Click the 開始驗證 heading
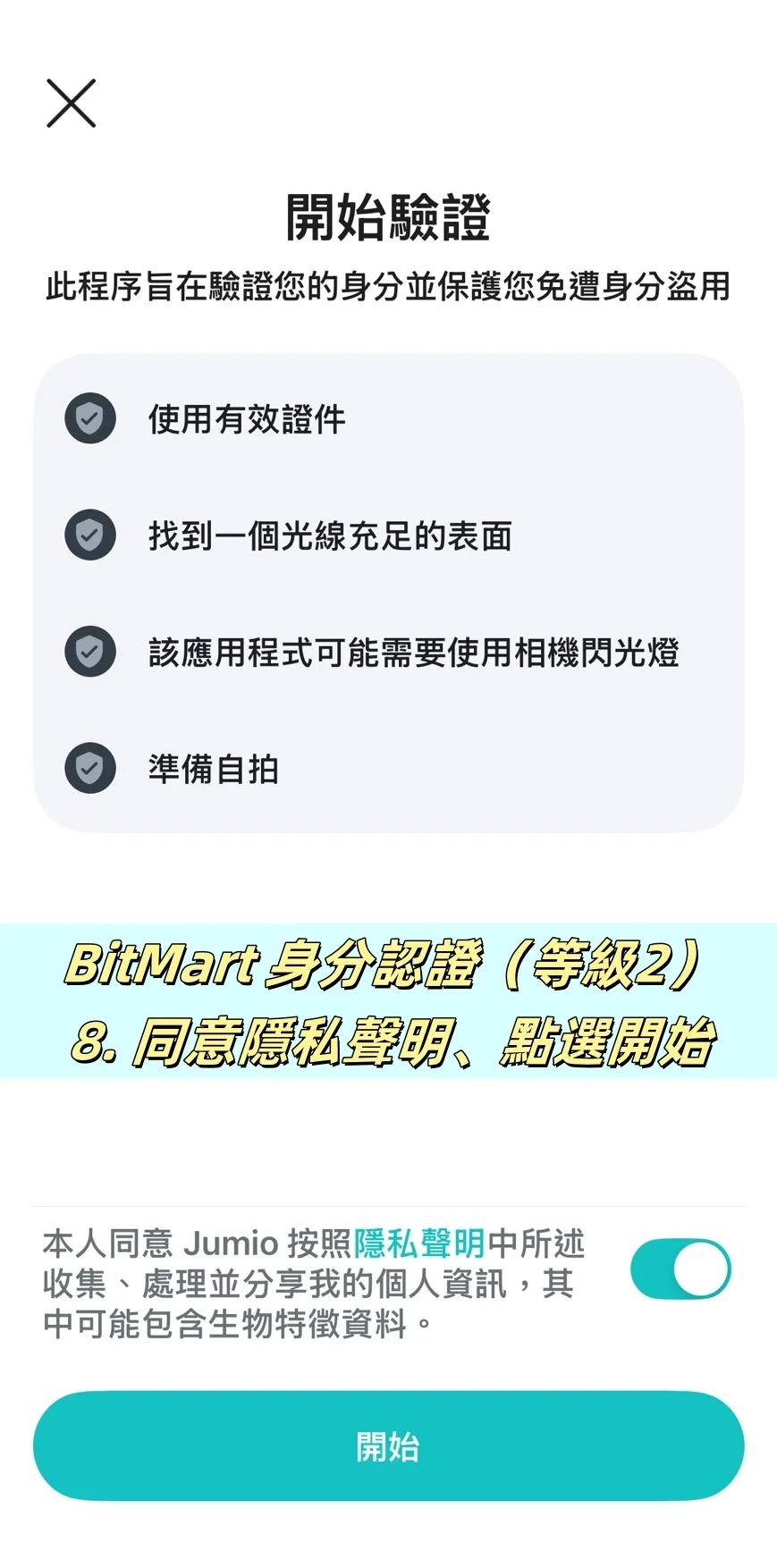Viewport: 777px width, 1568px height. click(388, 215)
